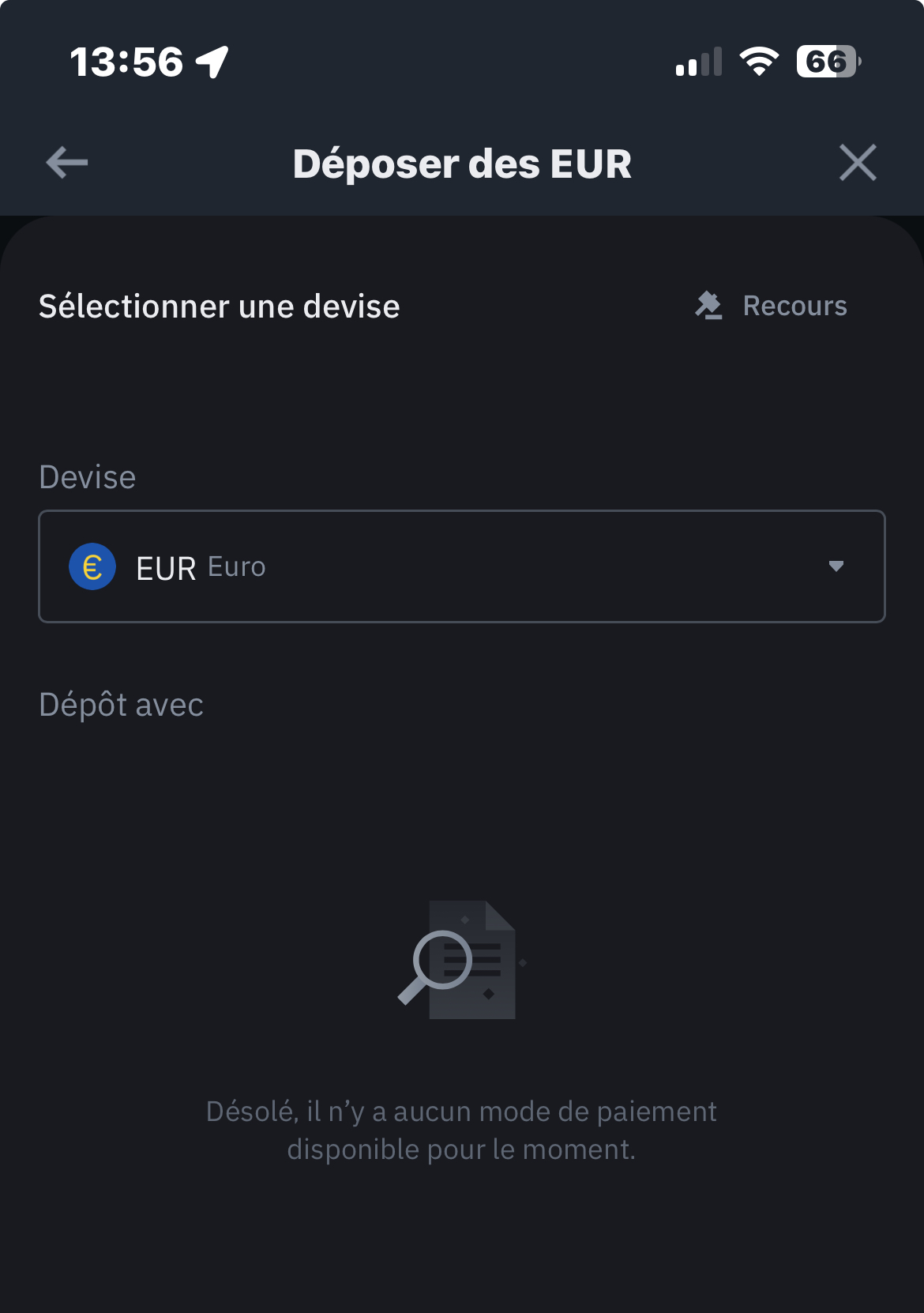Close the Déposer des EUR screen
The image size is (924, 1313).
858,163
